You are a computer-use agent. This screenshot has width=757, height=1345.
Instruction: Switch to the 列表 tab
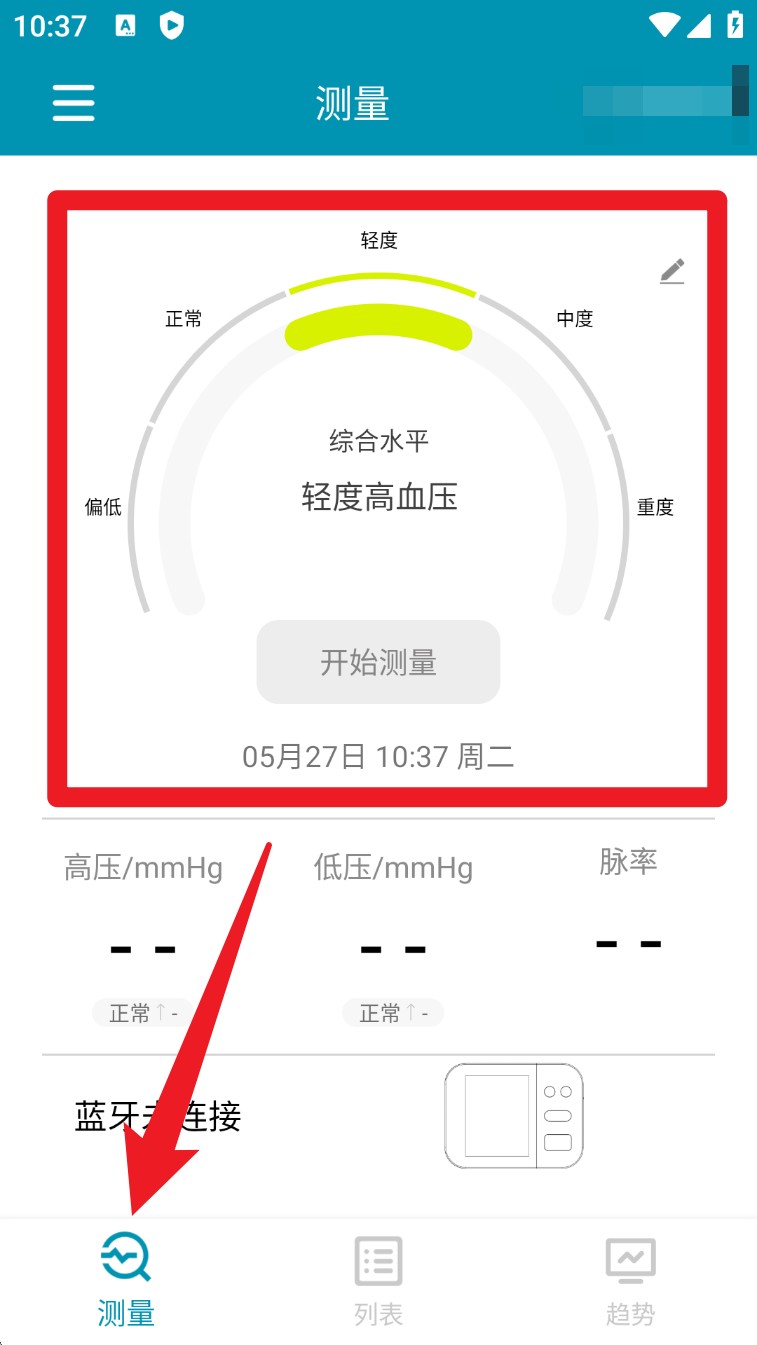[378, 1280]
